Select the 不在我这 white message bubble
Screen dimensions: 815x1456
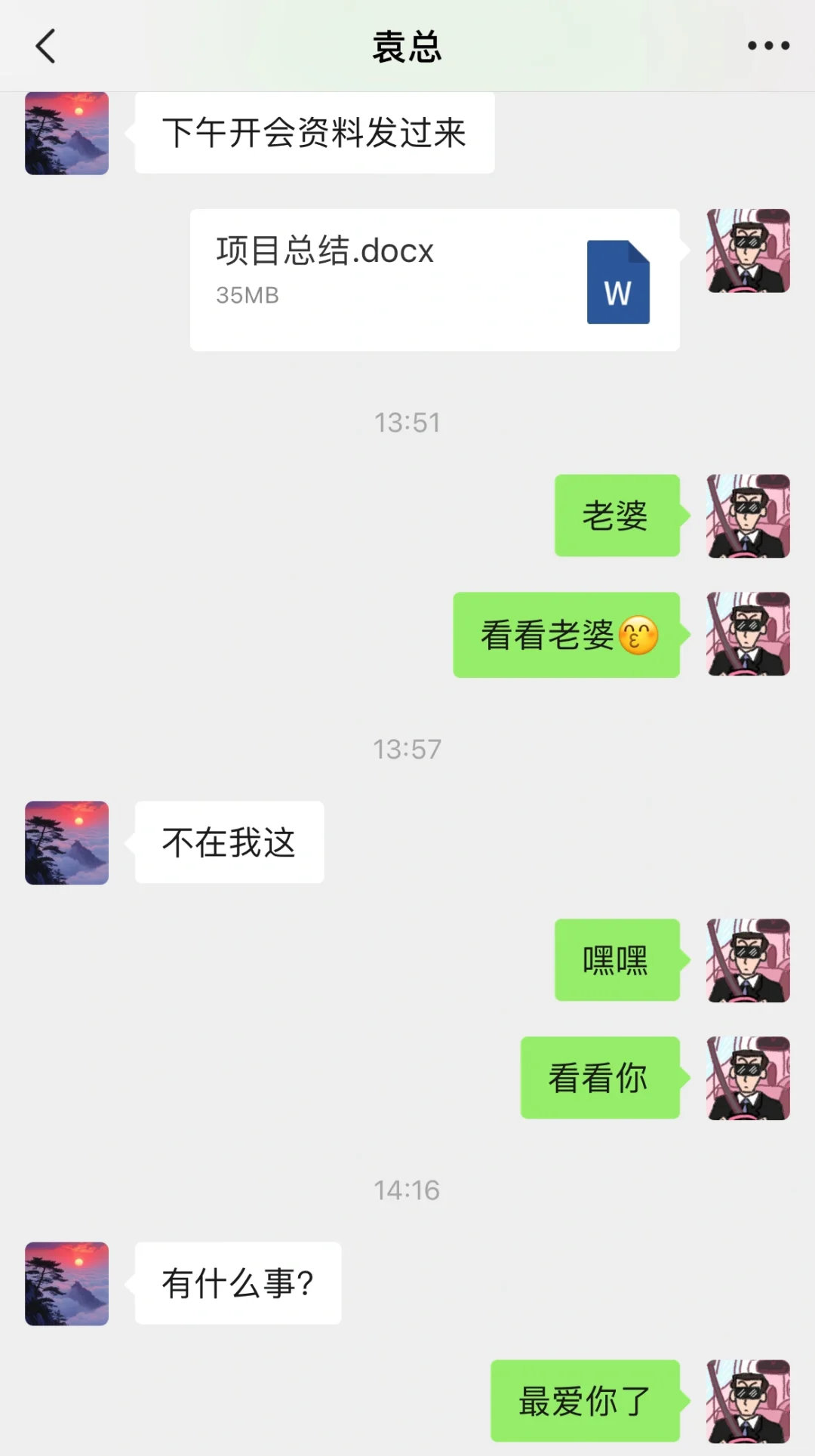click(229, 842)
